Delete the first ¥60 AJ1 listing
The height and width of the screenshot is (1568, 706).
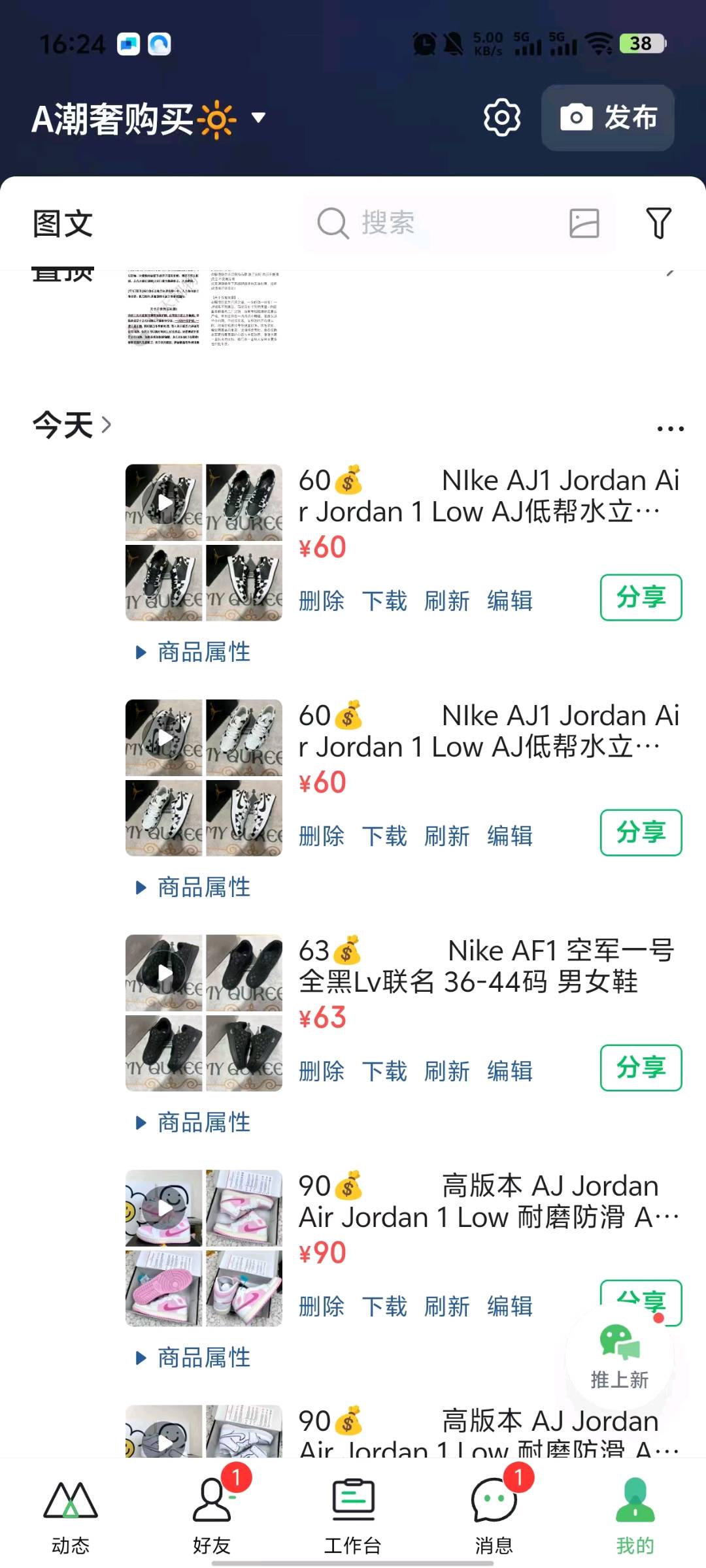click(x=322, y=600)
